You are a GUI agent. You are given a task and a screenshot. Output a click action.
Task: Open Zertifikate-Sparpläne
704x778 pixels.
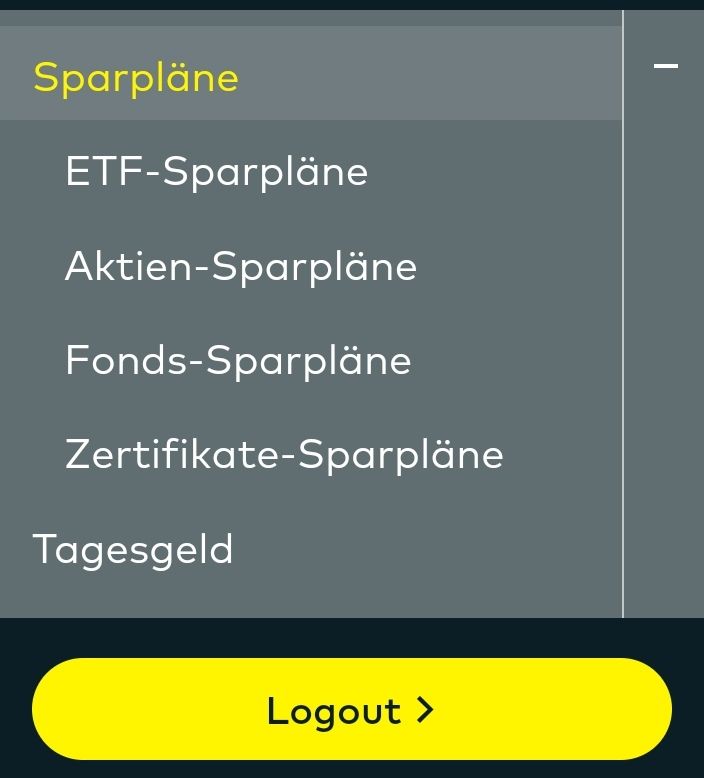point(284,455)
